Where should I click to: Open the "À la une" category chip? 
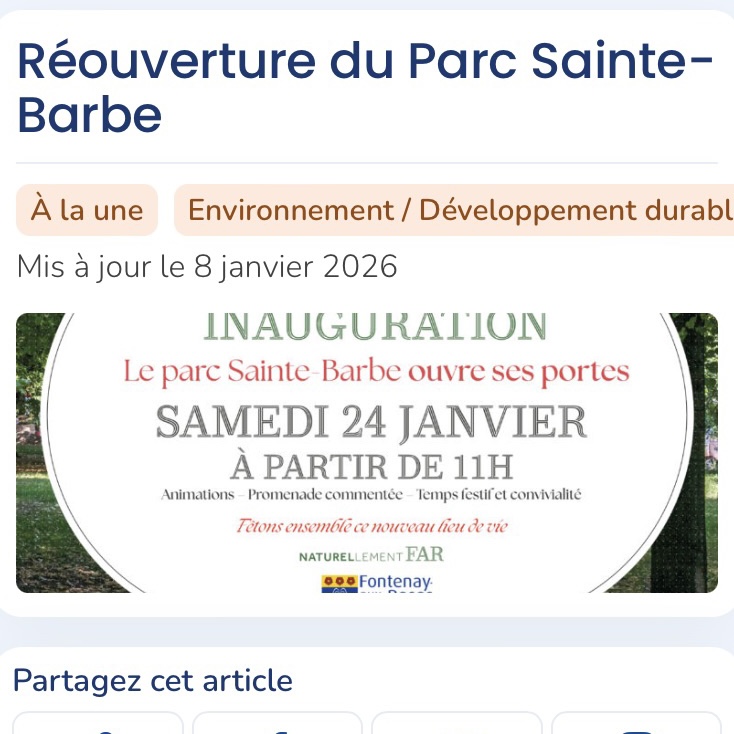(x=87, y=211)
